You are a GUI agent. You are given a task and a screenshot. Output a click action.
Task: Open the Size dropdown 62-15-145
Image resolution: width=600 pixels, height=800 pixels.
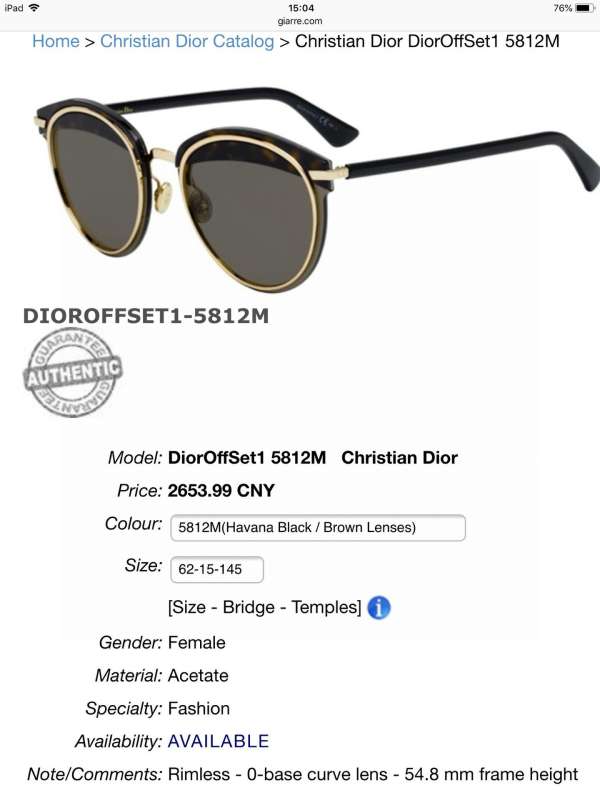coord(217,569)
